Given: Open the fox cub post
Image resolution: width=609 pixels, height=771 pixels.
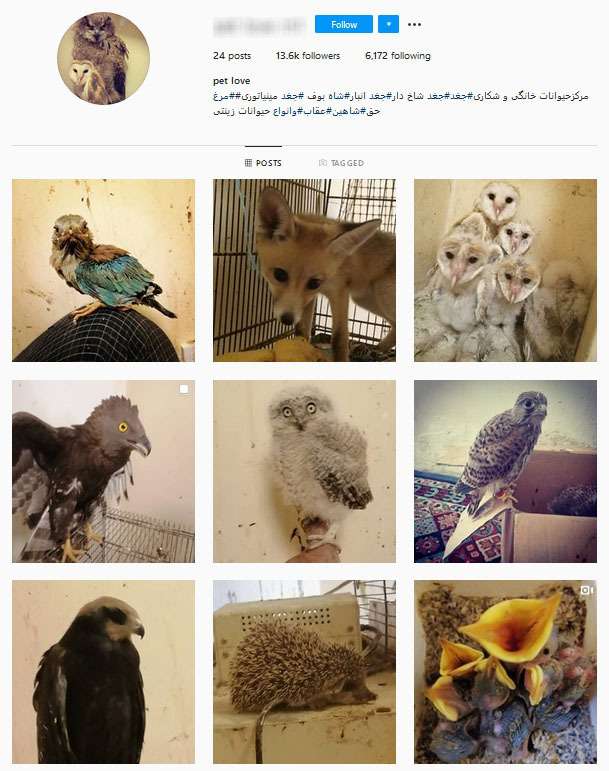Looking at the screenshot, I should click(x=304, y=270).
